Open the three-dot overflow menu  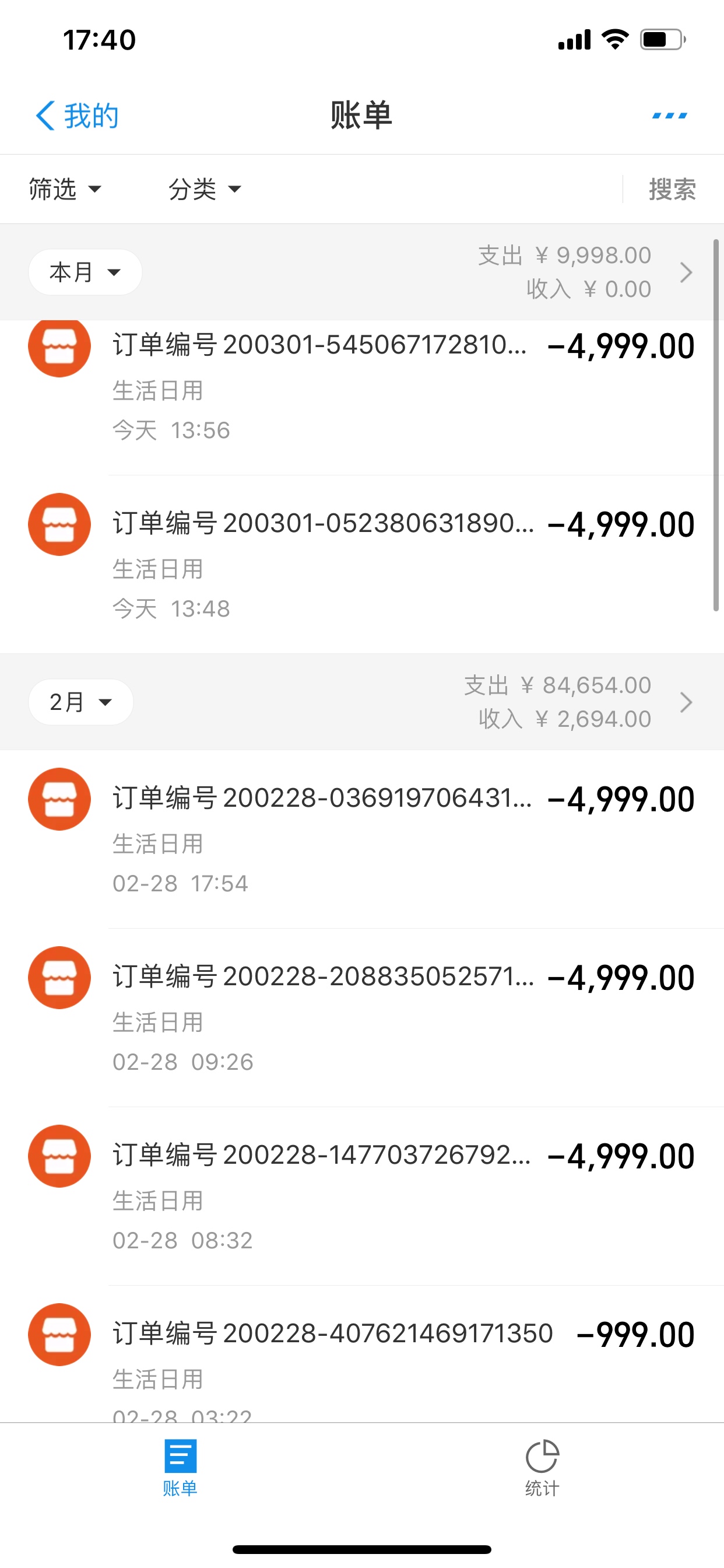coord(669,115)
